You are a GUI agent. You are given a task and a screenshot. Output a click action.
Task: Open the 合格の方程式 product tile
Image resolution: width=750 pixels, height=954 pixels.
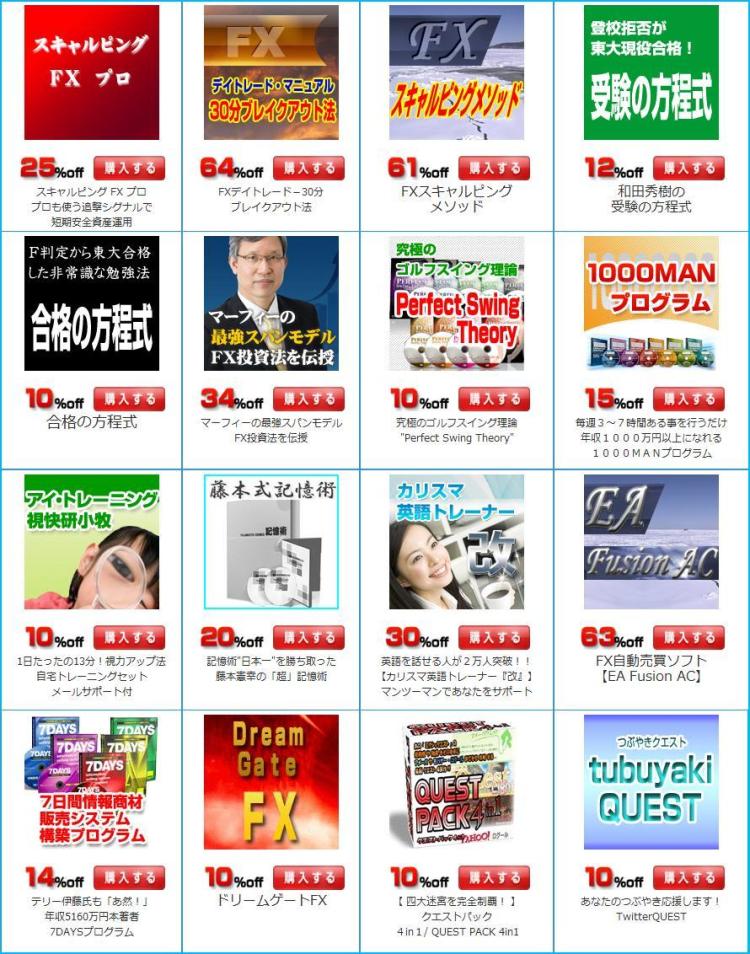92,303
